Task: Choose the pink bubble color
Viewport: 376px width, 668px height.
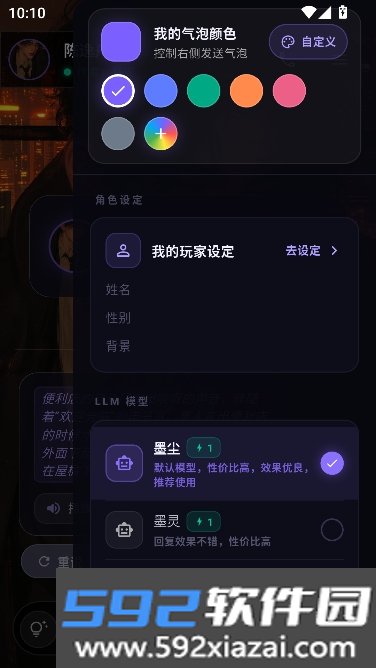Action: (289, 91)
